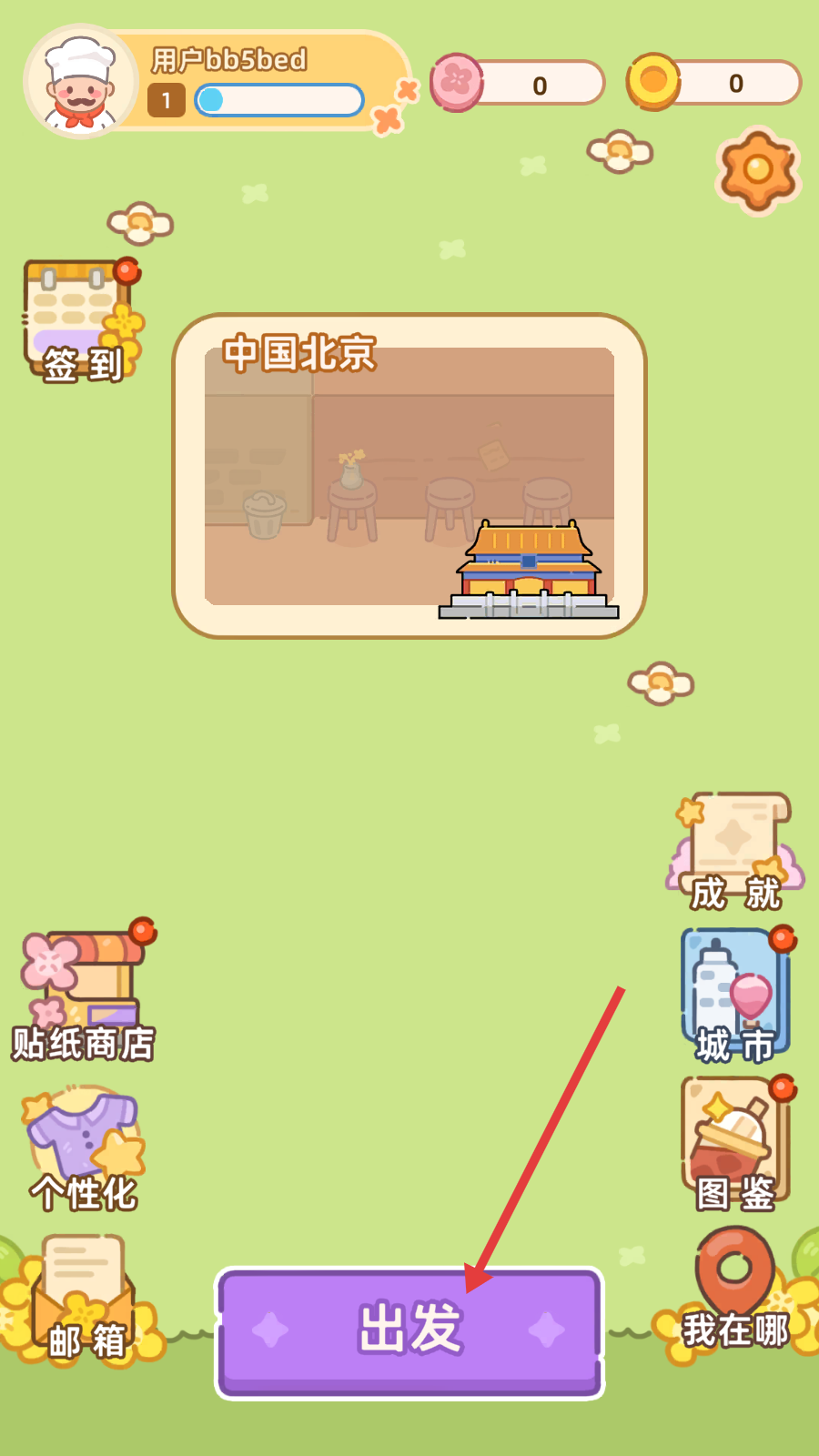Viewport: 819px width, 1456px height.
Task: Tap 我在哪 location pin
Action: 735,1289
